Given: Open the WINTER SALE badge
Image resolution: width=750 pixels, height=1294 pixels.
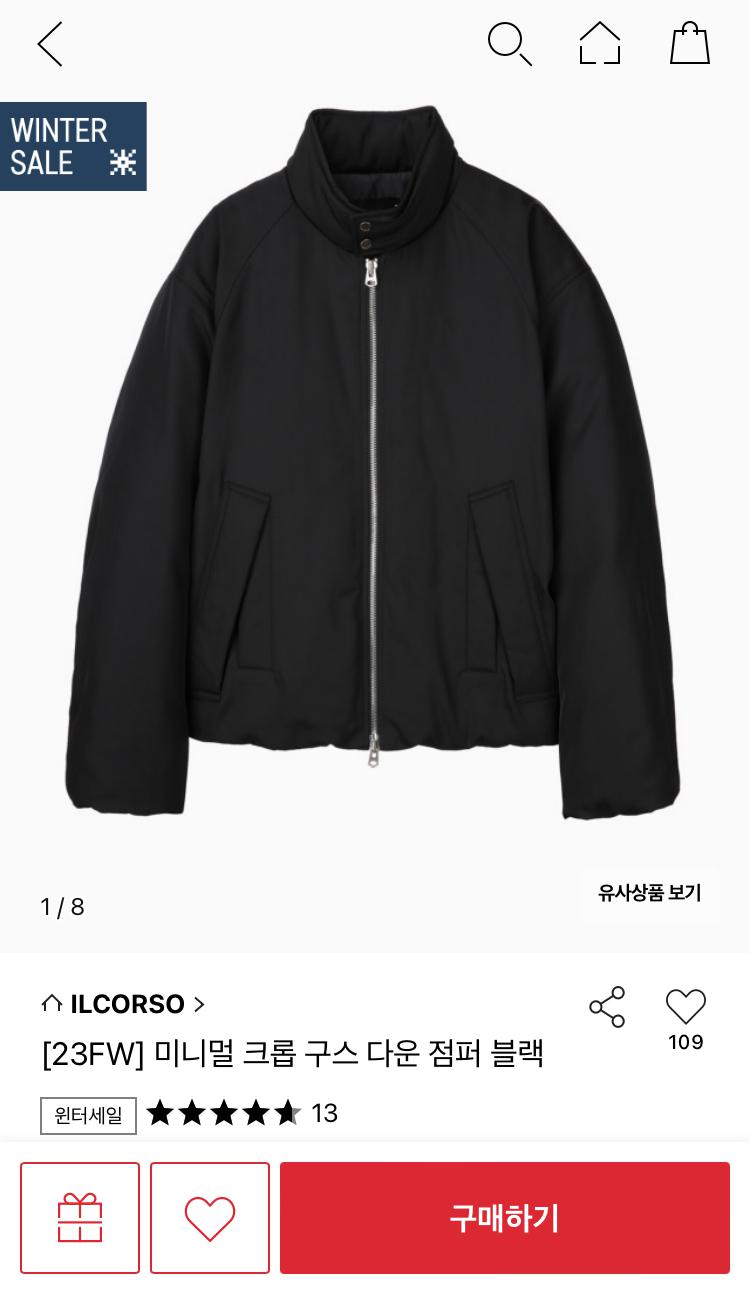Looking at the screenshot, I should pos(73,146).
